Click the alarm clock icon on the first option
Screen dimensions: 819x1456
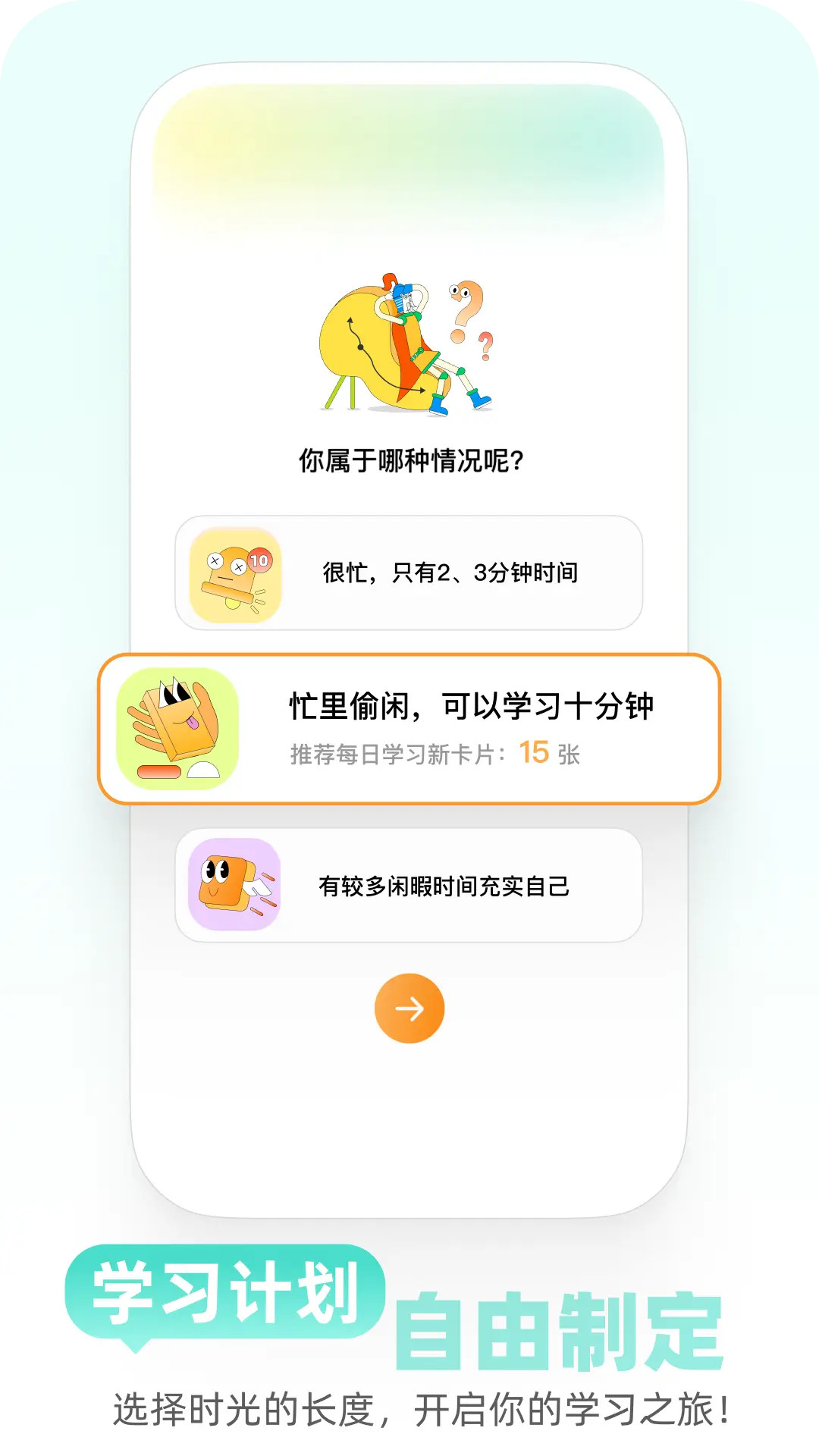[x=234, y=574]
